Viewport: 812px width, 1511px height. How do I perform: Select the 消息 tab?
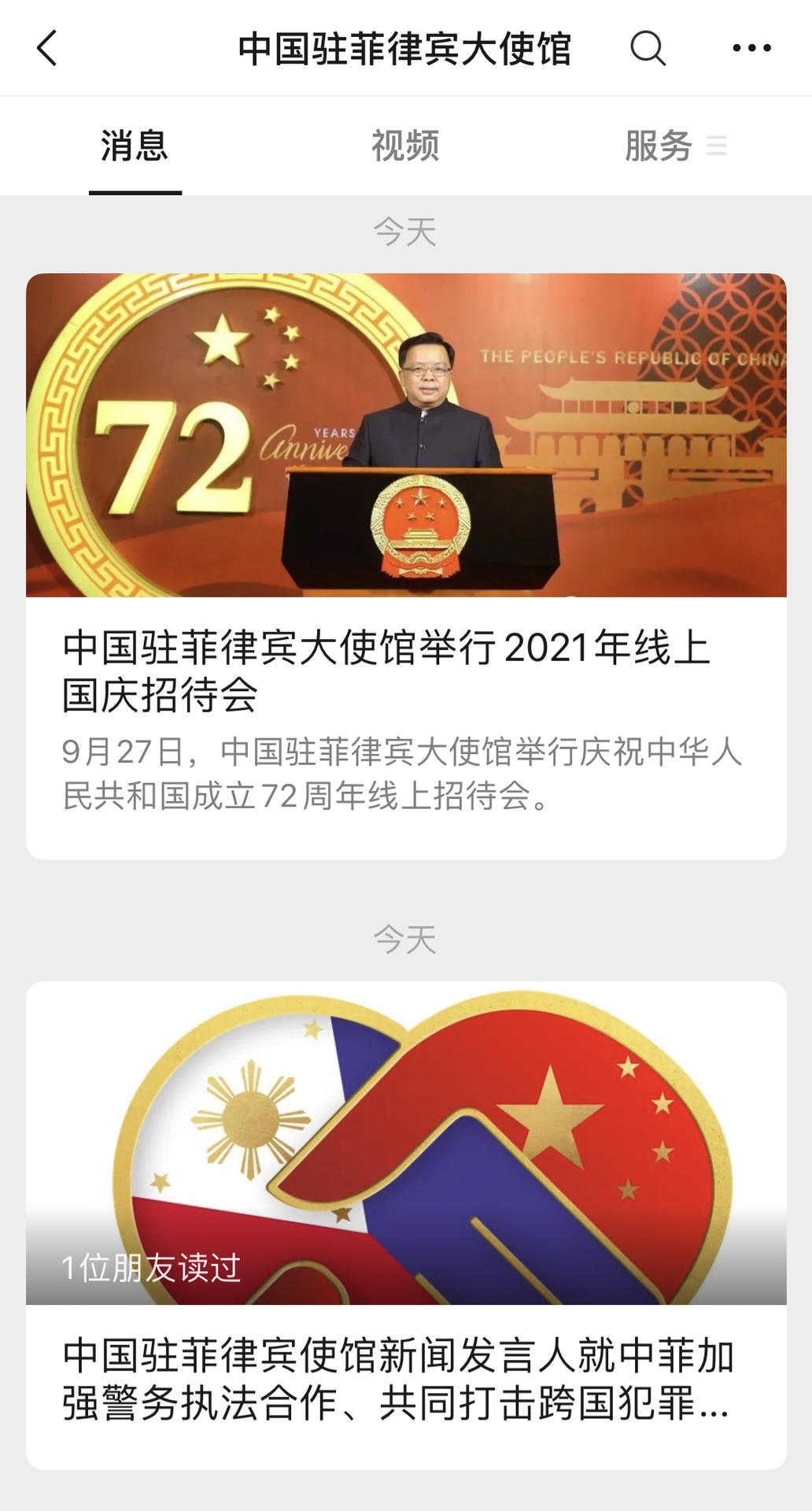tap(135, 146)
